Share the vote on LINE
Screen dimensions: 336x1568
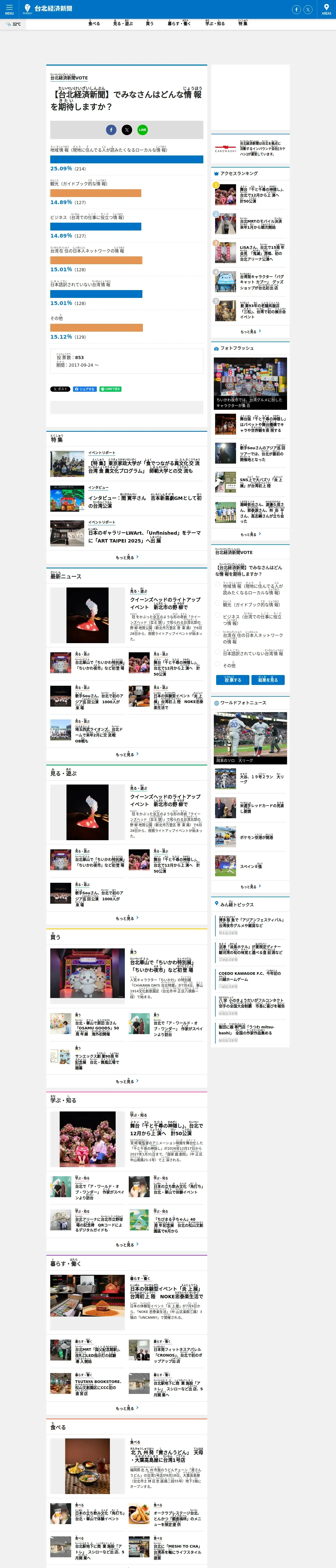(x=143, y=130)
